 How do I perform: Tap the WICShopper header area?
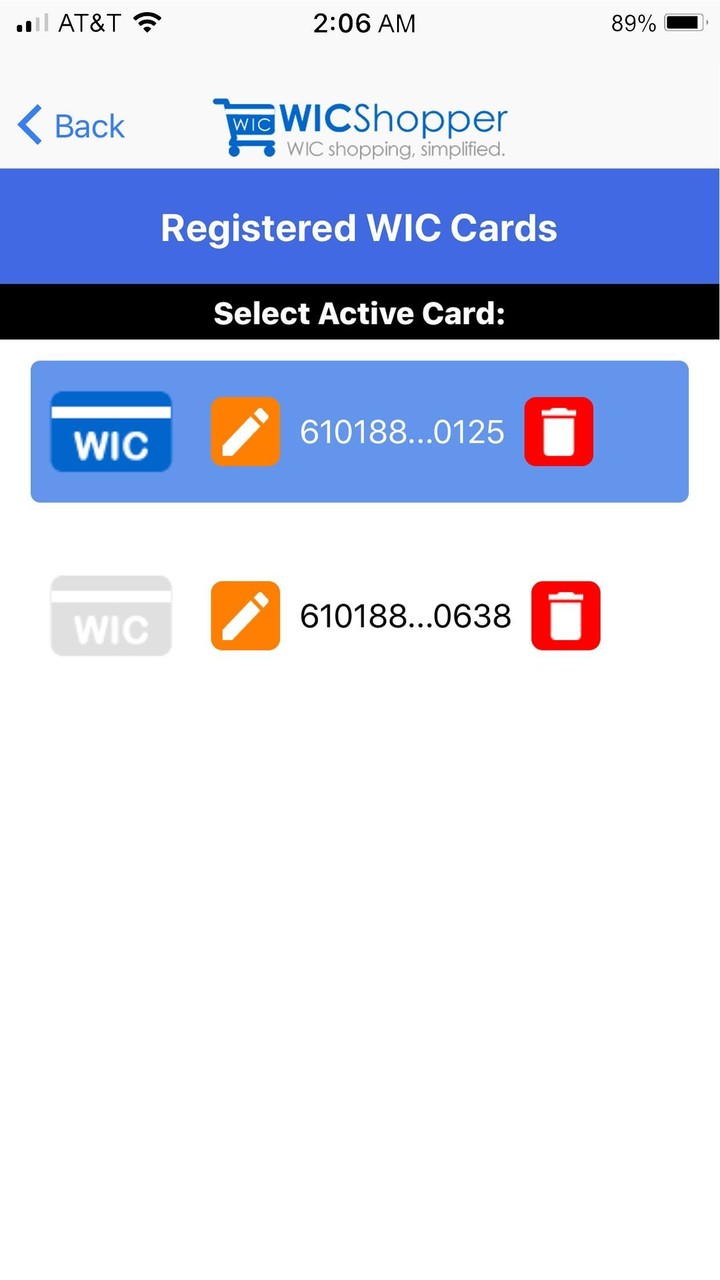point(360,124)
